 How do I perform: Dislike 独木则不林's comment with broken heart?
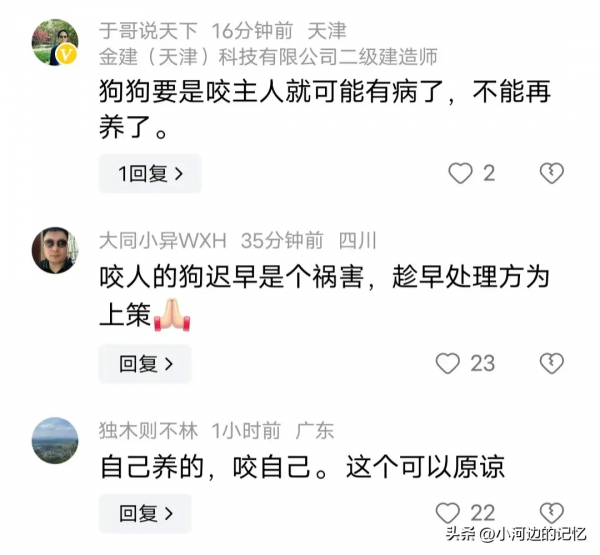pos(551,513)
